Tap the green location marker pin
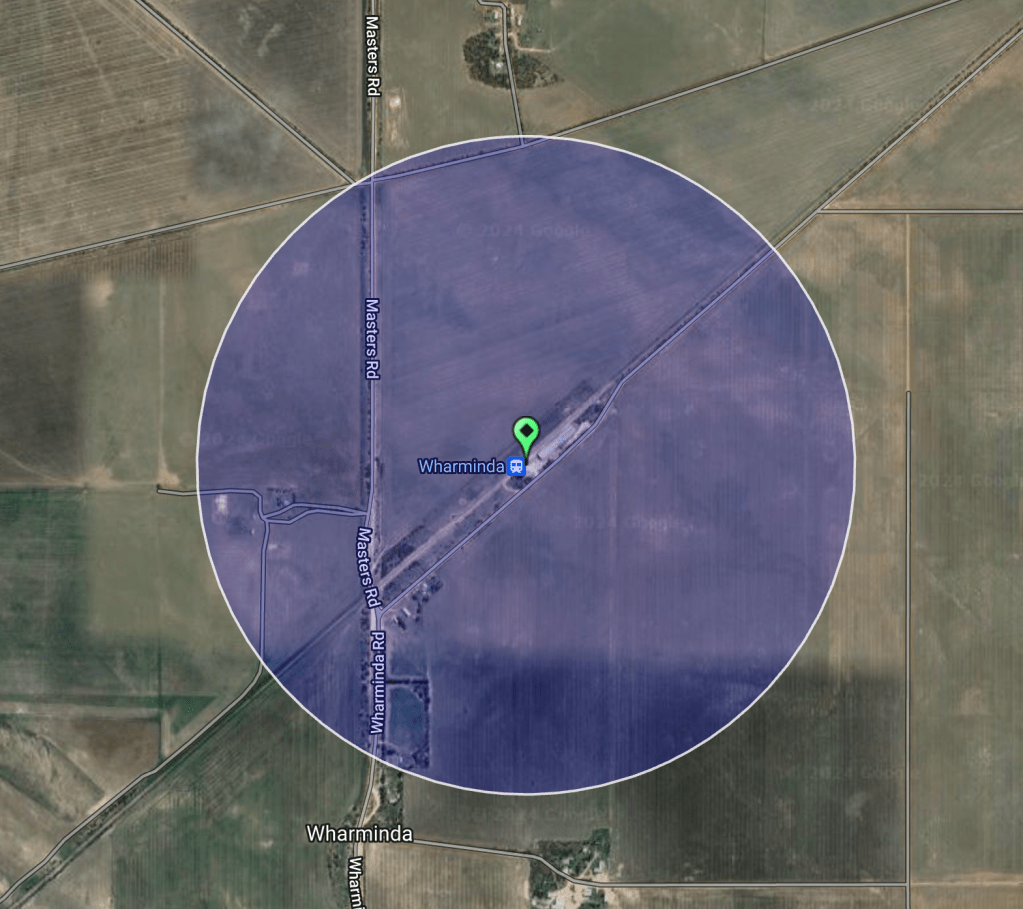1023x909 pixels. (526, 434)
